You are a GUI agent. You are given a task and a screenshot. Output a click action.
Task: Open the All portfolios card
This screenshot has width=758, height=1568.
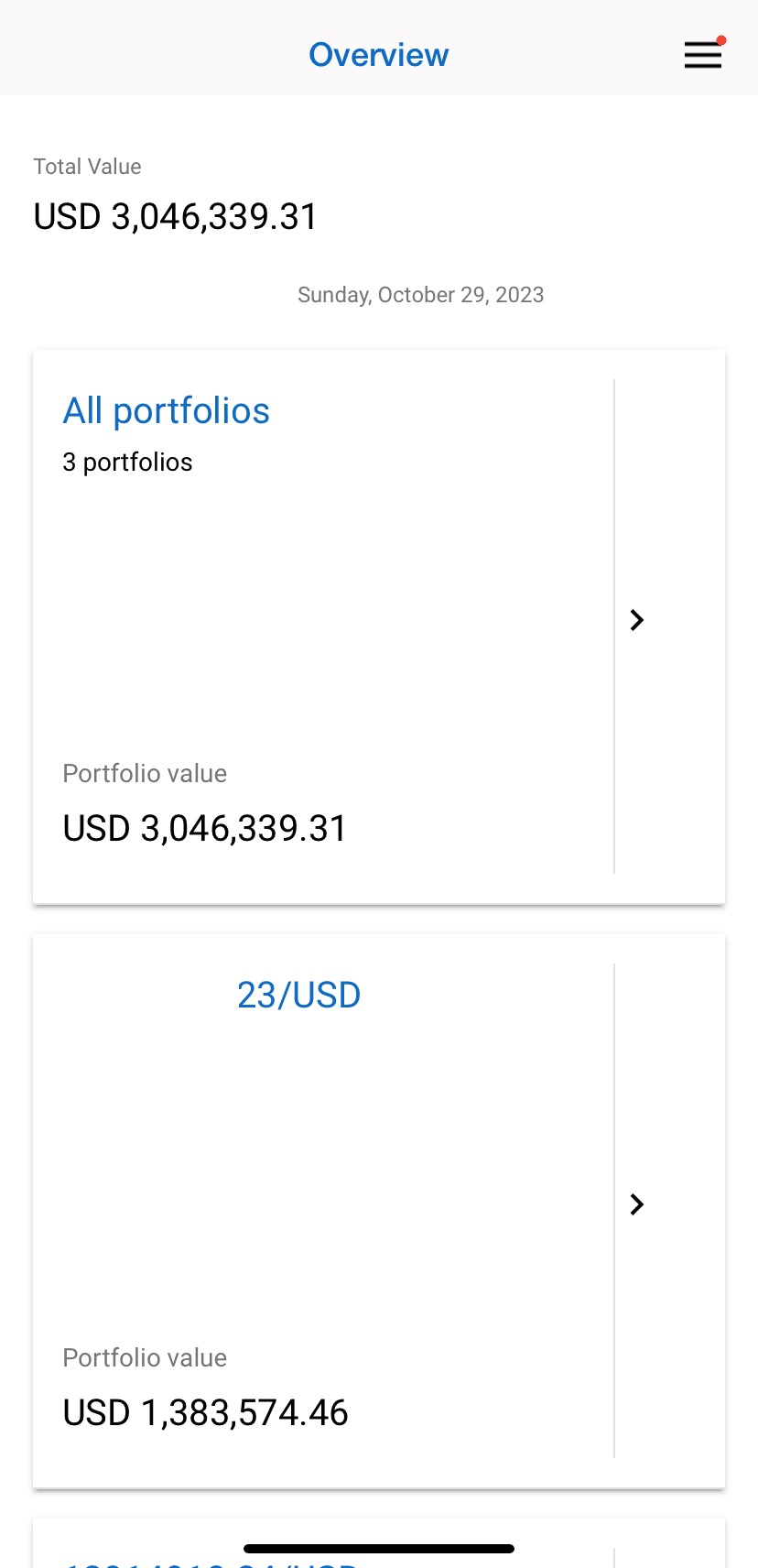coord(379,626)
